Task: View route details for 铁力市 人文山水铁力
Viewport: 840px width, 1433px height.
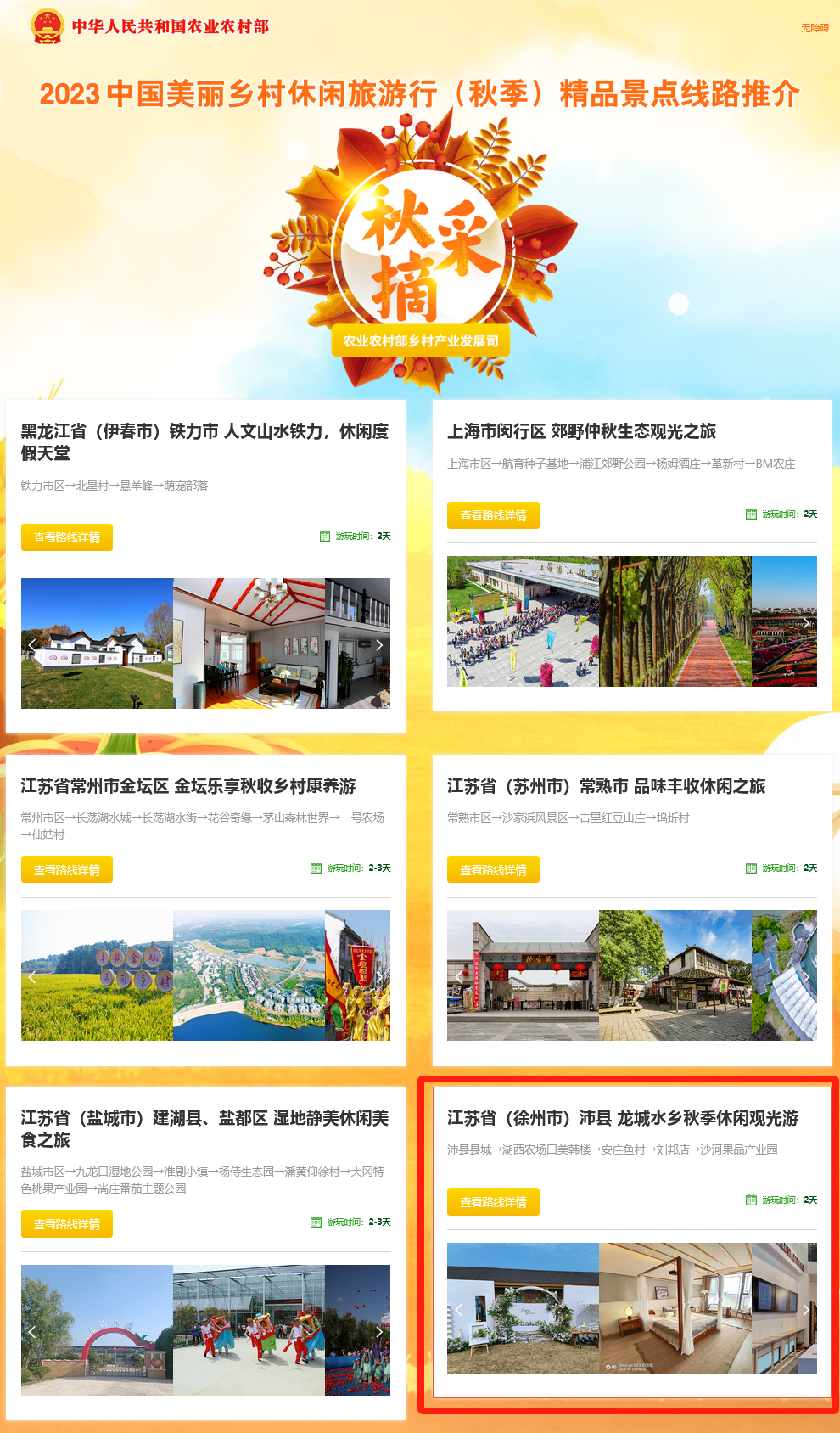Action: point(67,537)
